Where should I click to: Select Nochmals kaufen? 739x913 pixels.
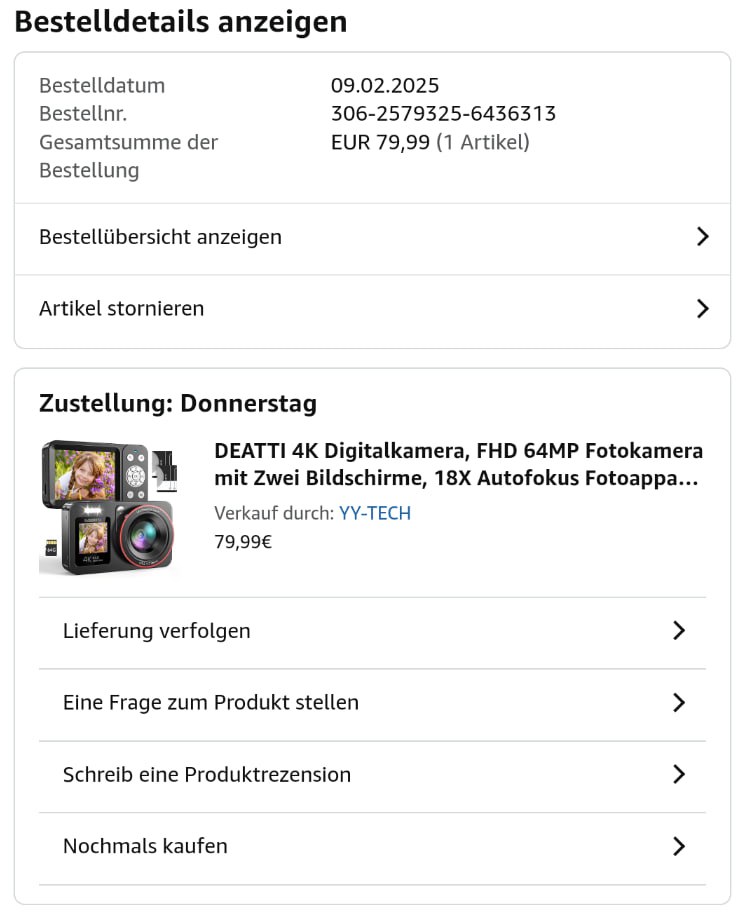click(x=372, y=846)
